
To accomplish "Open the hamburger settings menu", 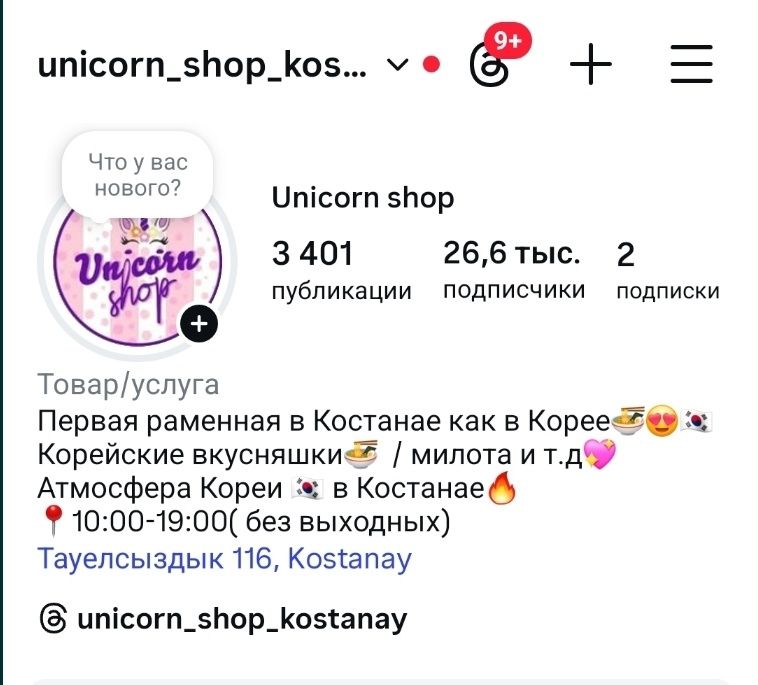I will tap(691, 66).
